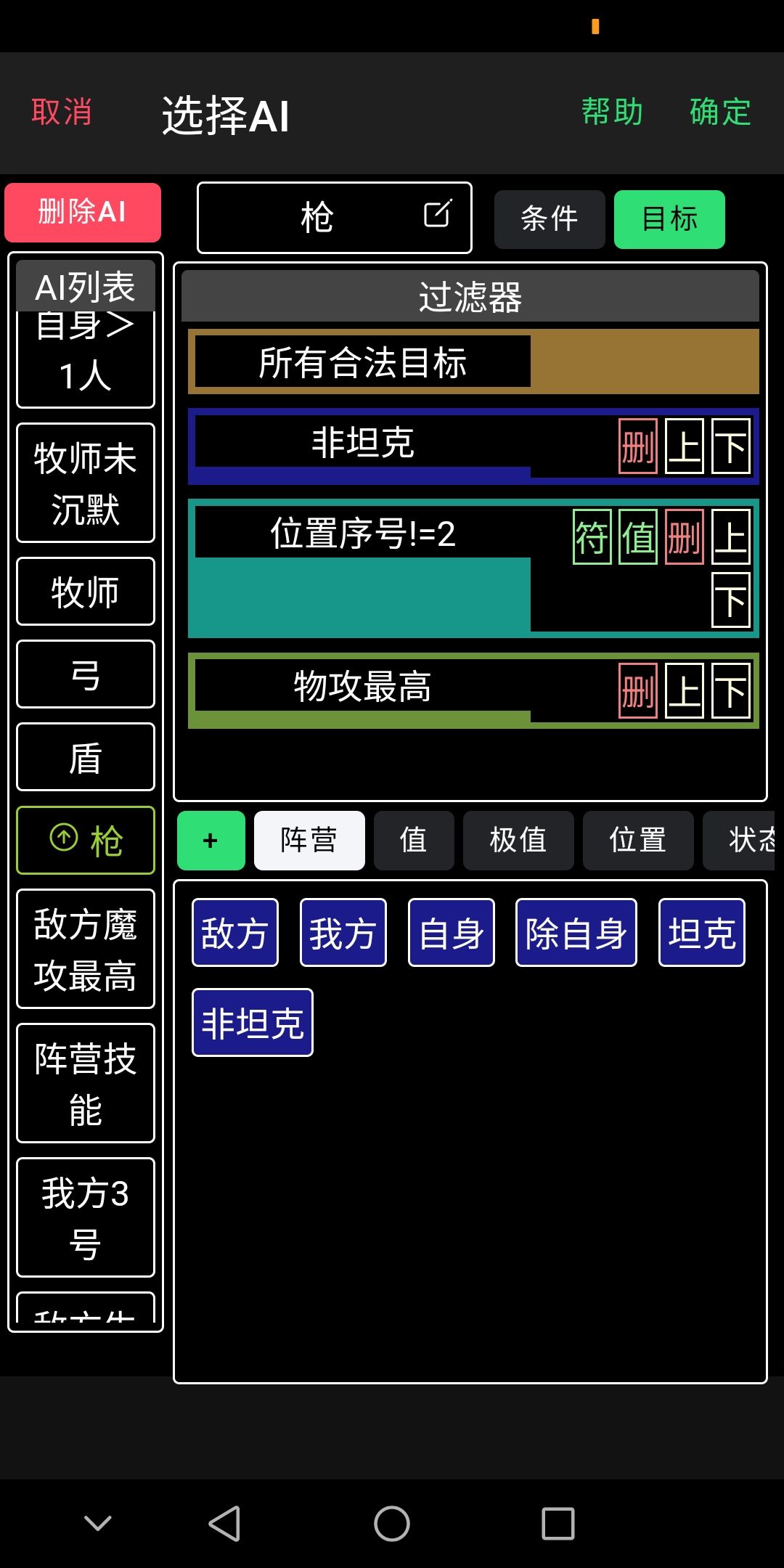Select the 坦克 faction chip
Viewport: 784px width, 1568px height.
coord(701,933)
